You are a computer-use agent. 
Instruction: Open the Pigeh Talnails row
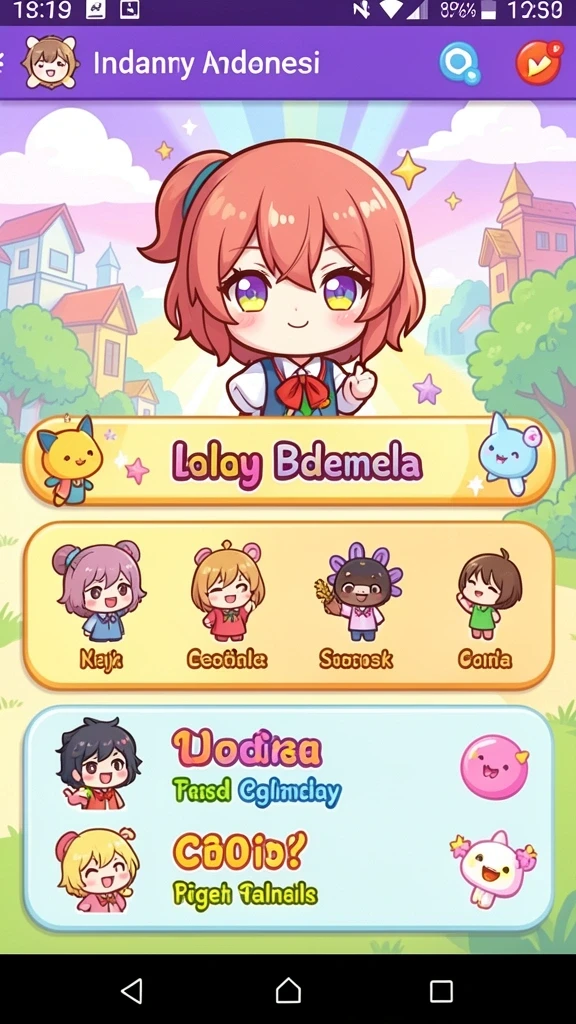[x=289, y=871]
